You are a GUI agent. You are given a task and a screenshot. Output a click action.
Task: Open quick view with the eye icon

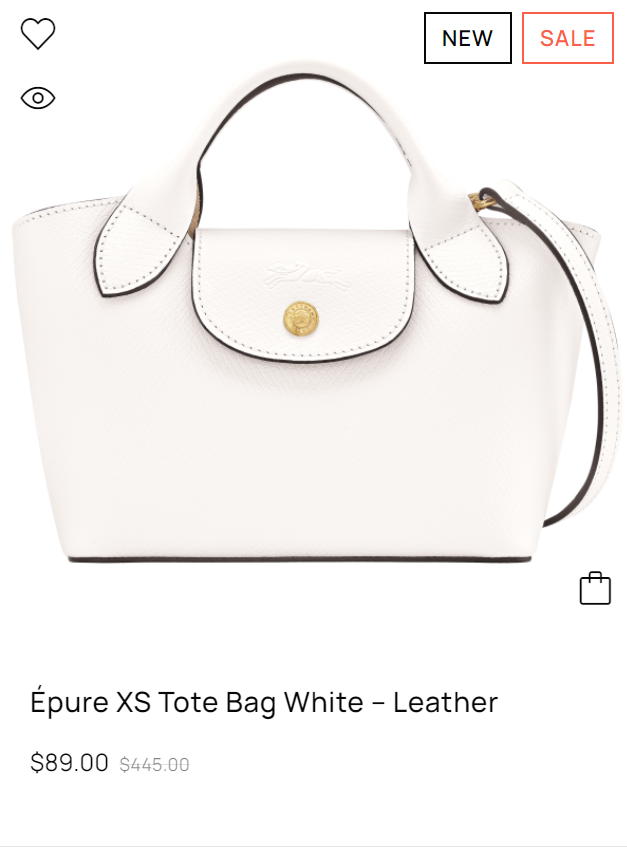pyautogui.click(x=38, y=98)
